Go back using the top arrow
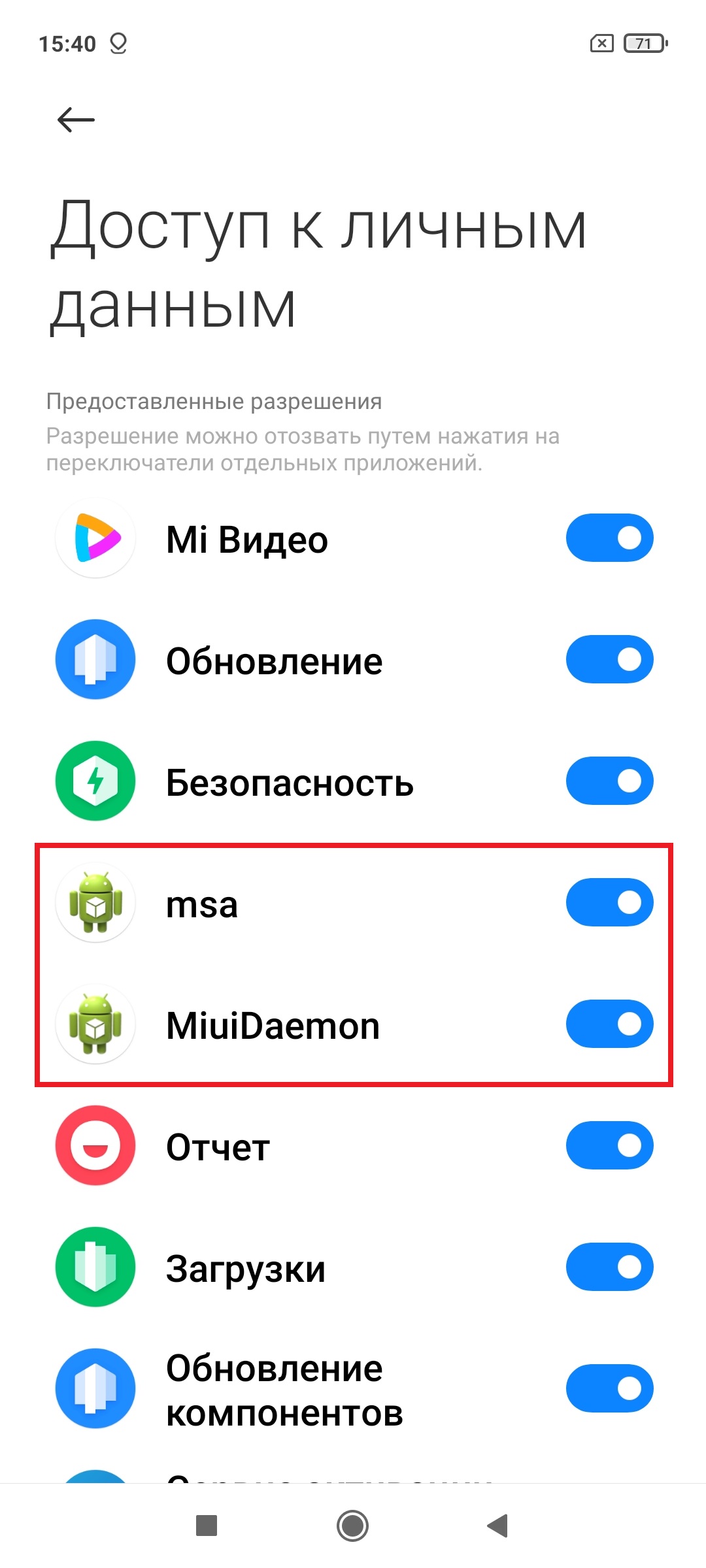 (76, 120)
